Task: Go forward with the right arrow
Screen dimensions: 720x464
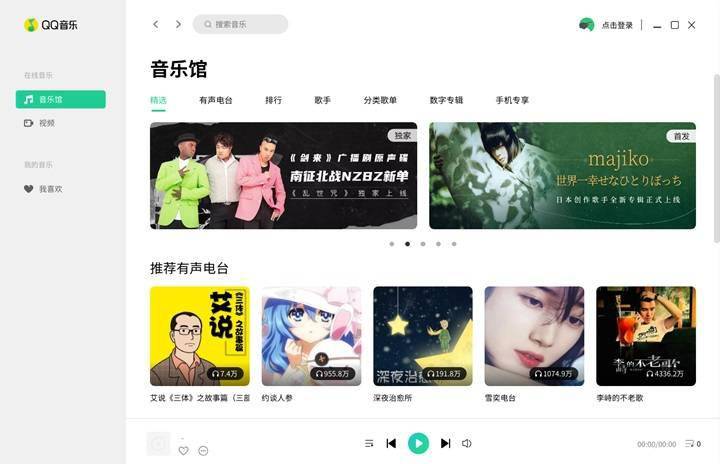Action: tap(178, 24)
